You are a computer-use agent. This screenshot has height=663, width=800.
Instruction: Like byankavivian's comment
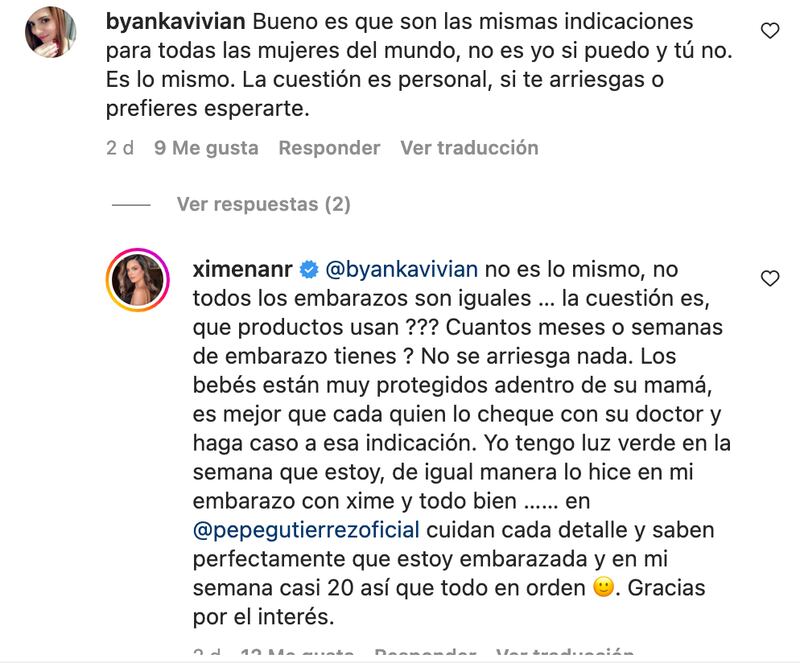[x=770, y=31]
